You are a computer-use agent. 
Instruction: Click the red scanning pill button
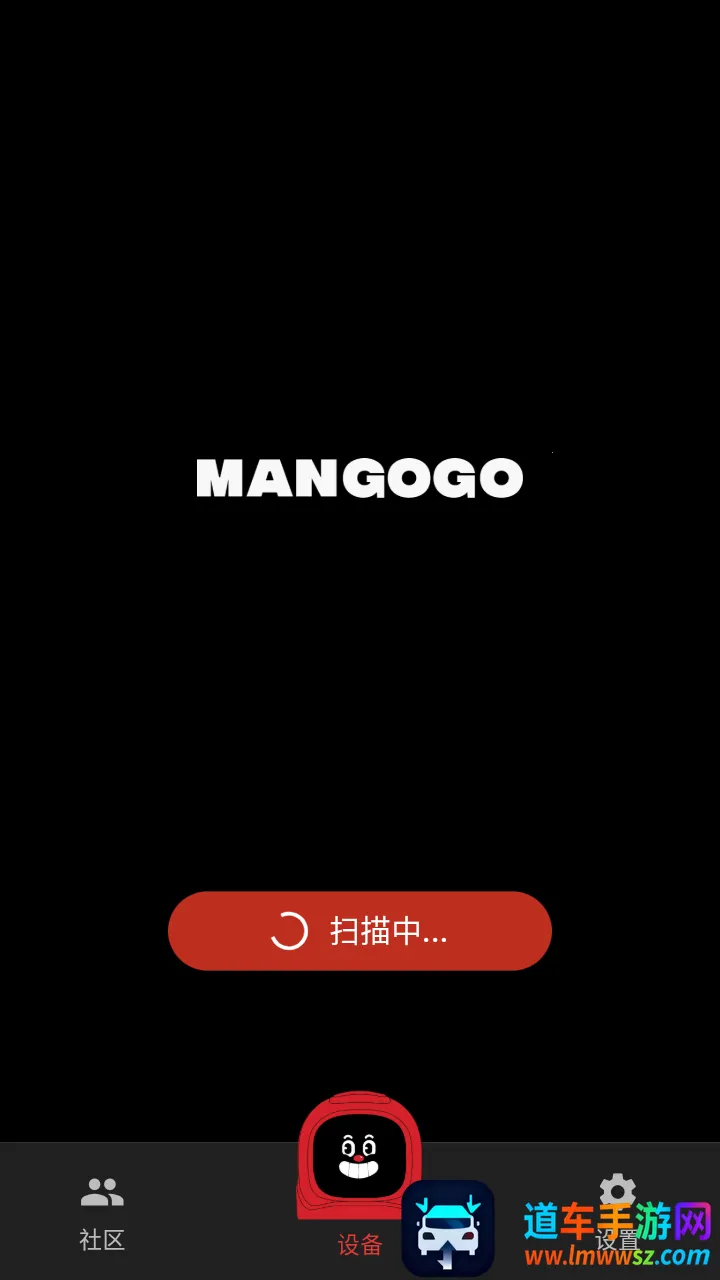coord(360,930)
